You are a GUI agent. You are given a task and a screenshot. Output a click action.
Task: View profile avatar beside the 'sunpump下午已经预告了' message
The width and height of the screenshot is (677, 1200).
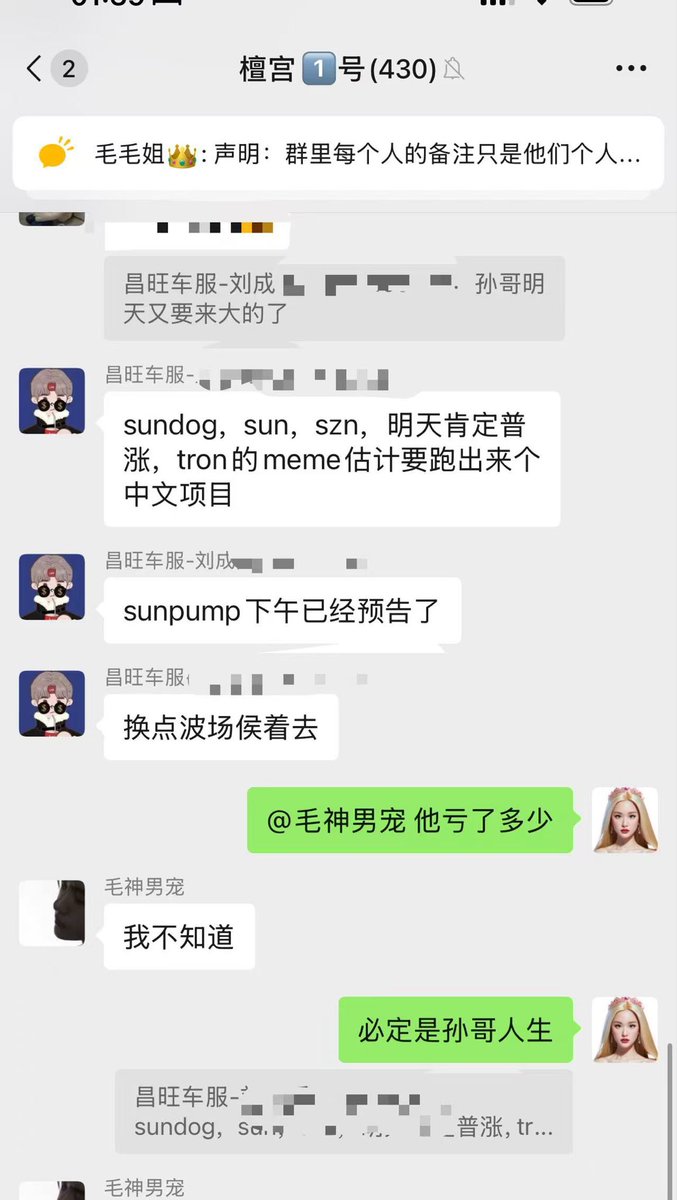52,587
